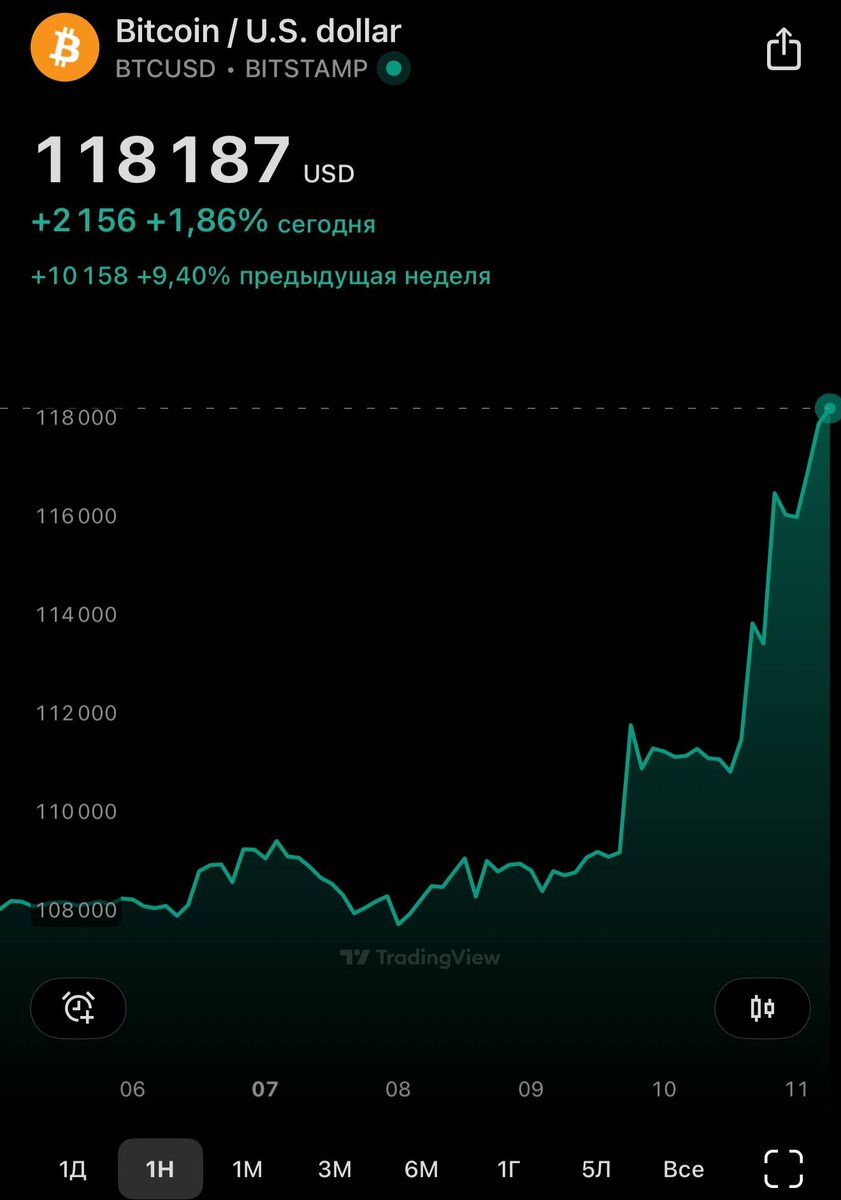
Task: Switch to the 1Г range
Action: pos(509,1169)
